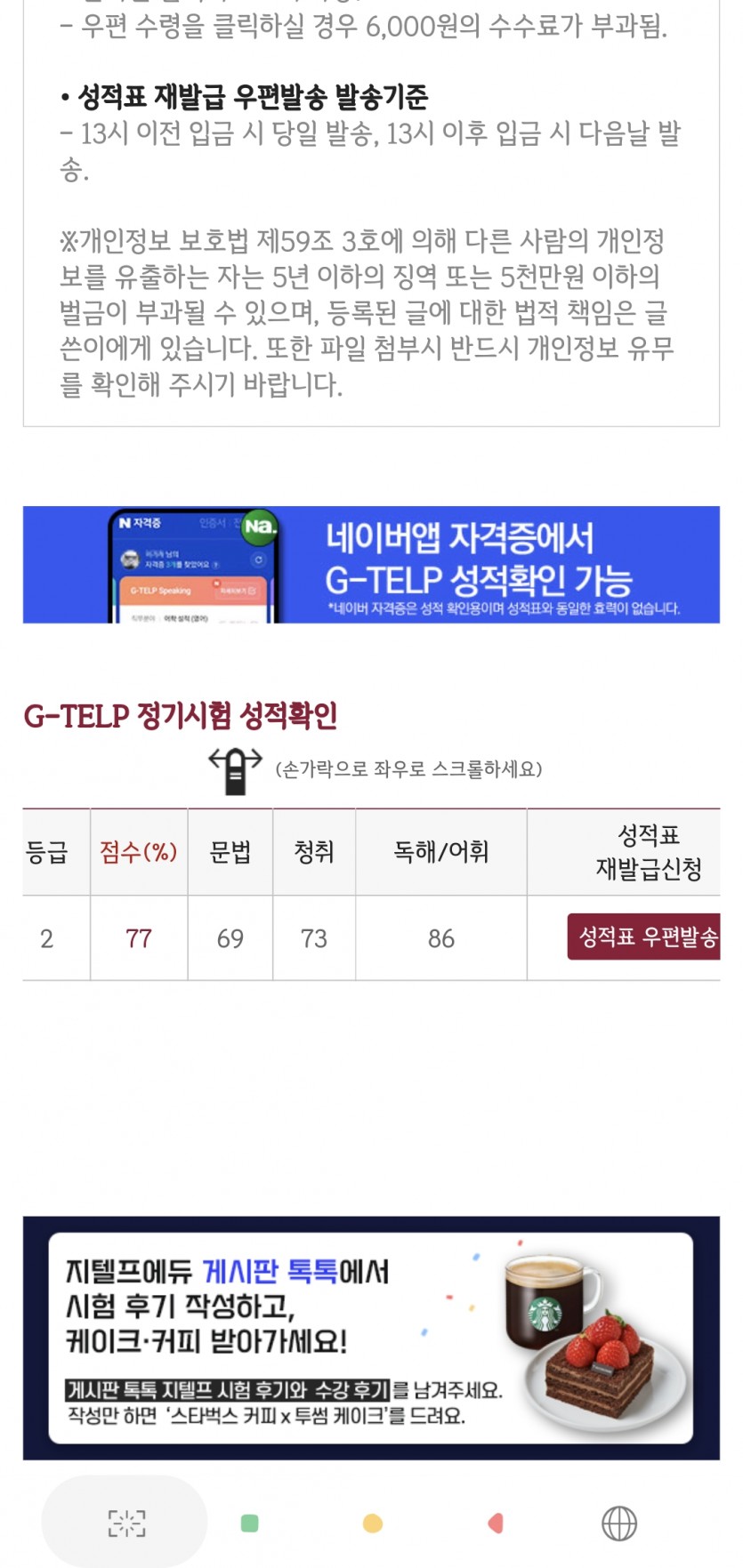Viewport: 743px width, 1568px height.
Task: Go back using the red triangle button
Action: coord(496,1524)
